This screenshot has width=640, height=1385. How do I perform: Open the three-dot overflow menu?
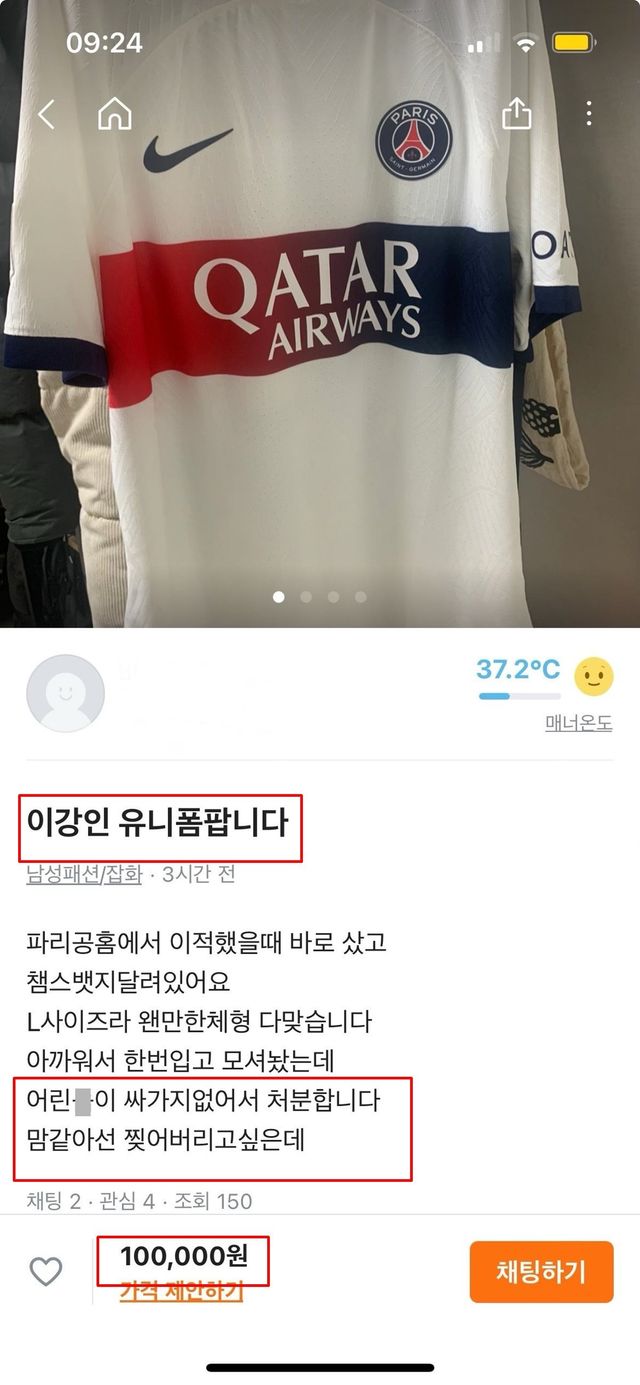589,113
